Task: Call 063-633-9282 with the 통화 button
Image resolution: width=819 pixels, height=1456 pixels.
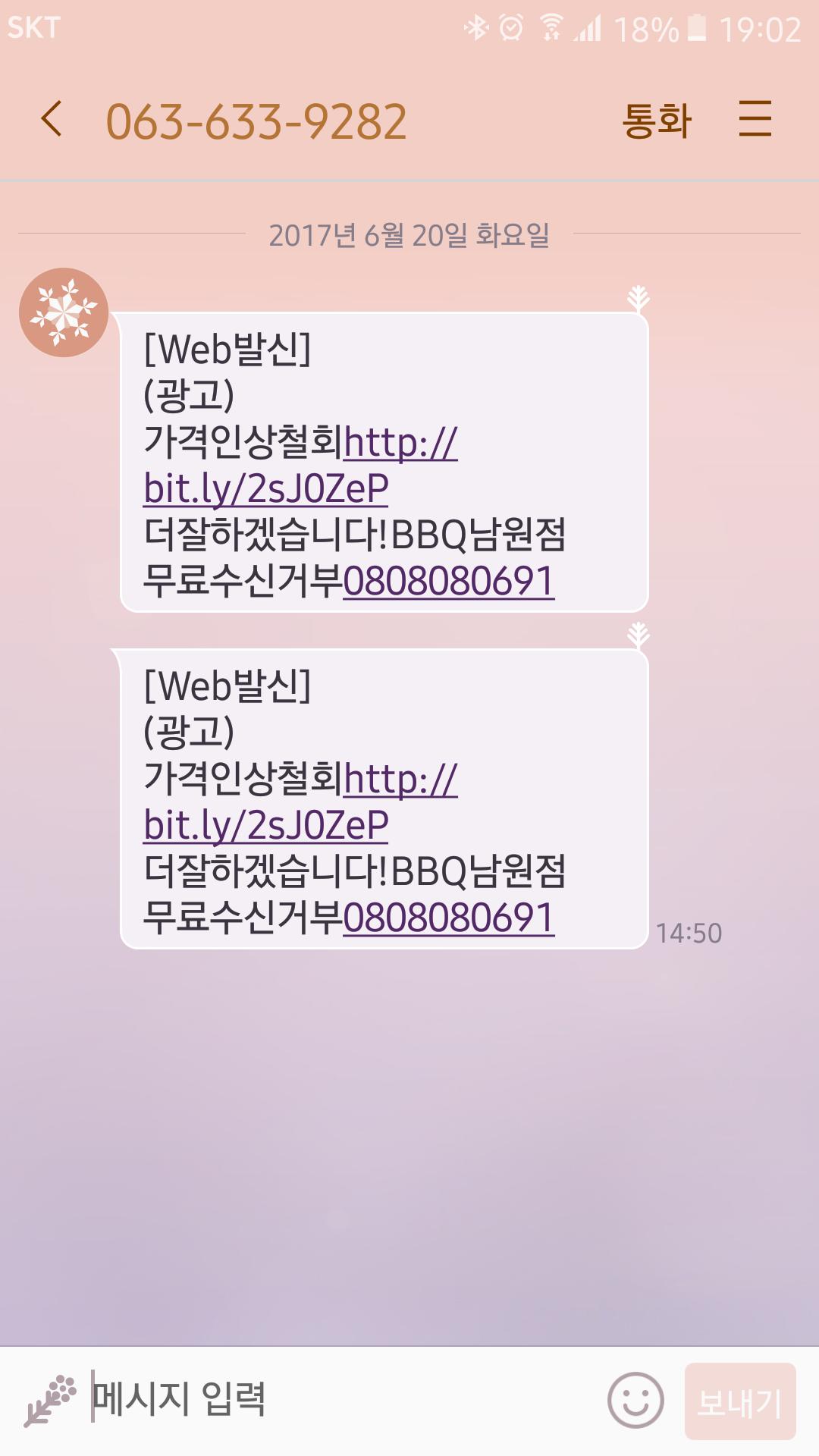Action: [x=657, y=121]
